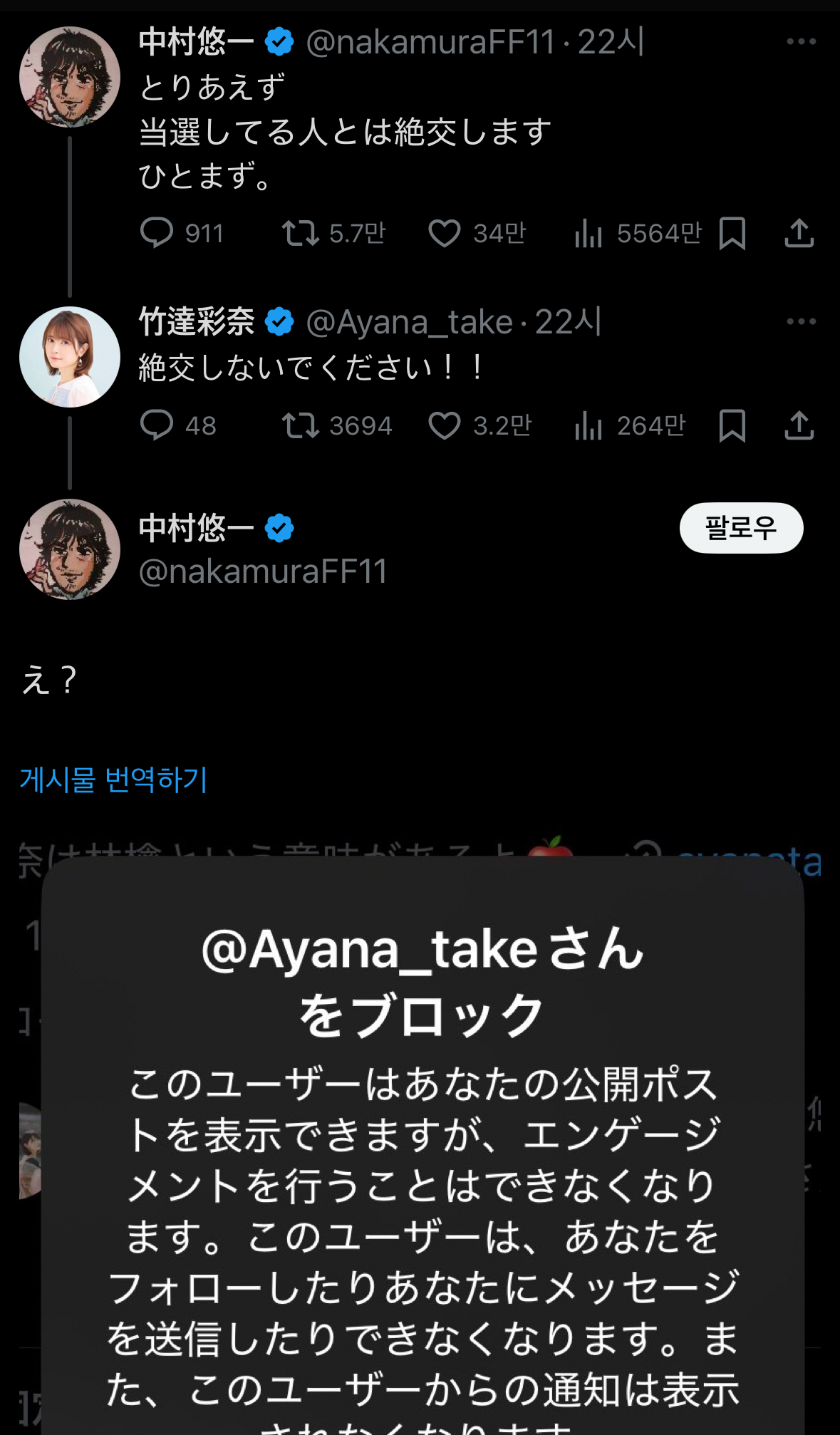Open the @Ayana_take handle in the thread
Image resolution: width=840 pixels, height=1435 pixels.
point(409,322)
